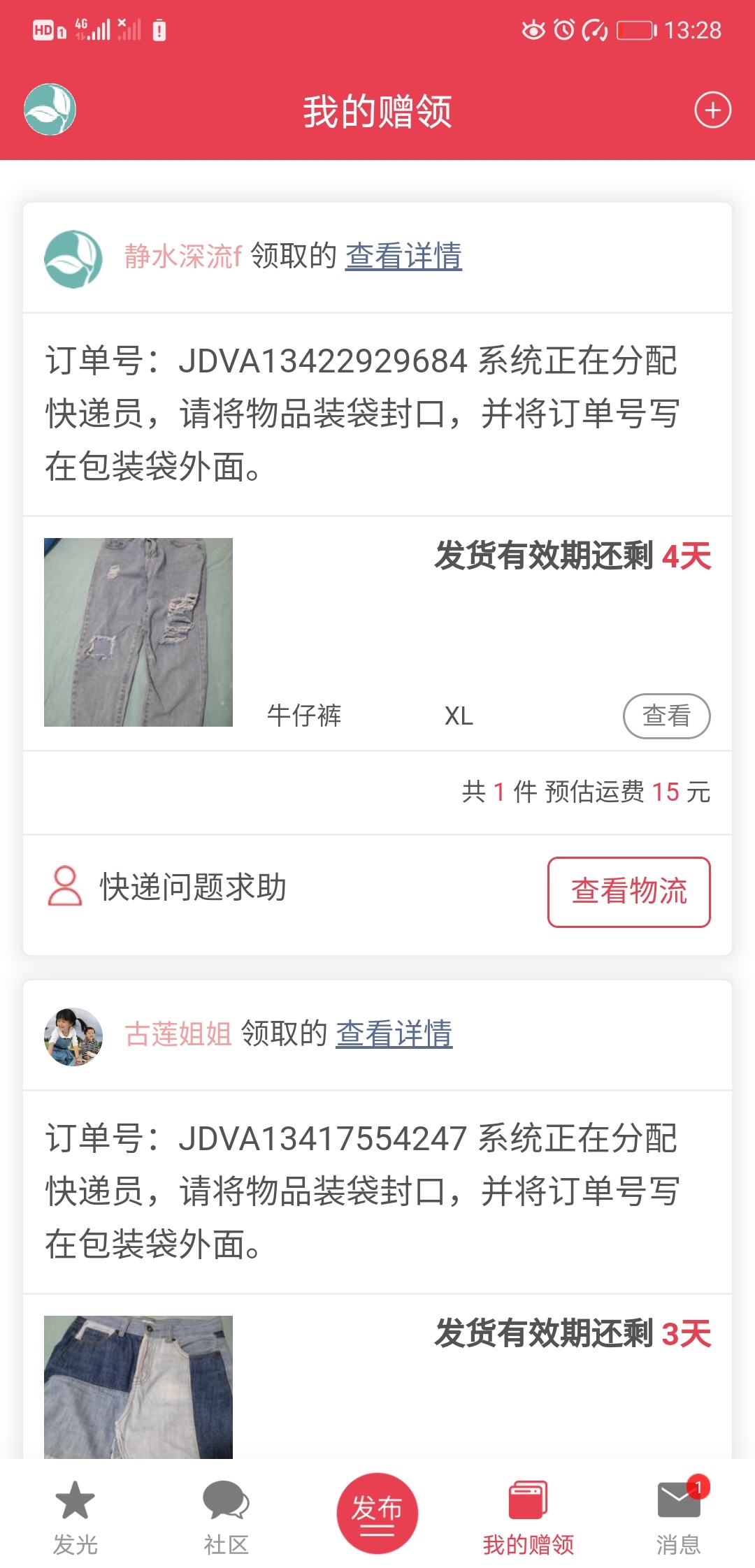The width and height of the screenshot is (755, 1568).
Task: Open 查看详情 link for 静水深流f's order
Action: (x=403, y=256)
